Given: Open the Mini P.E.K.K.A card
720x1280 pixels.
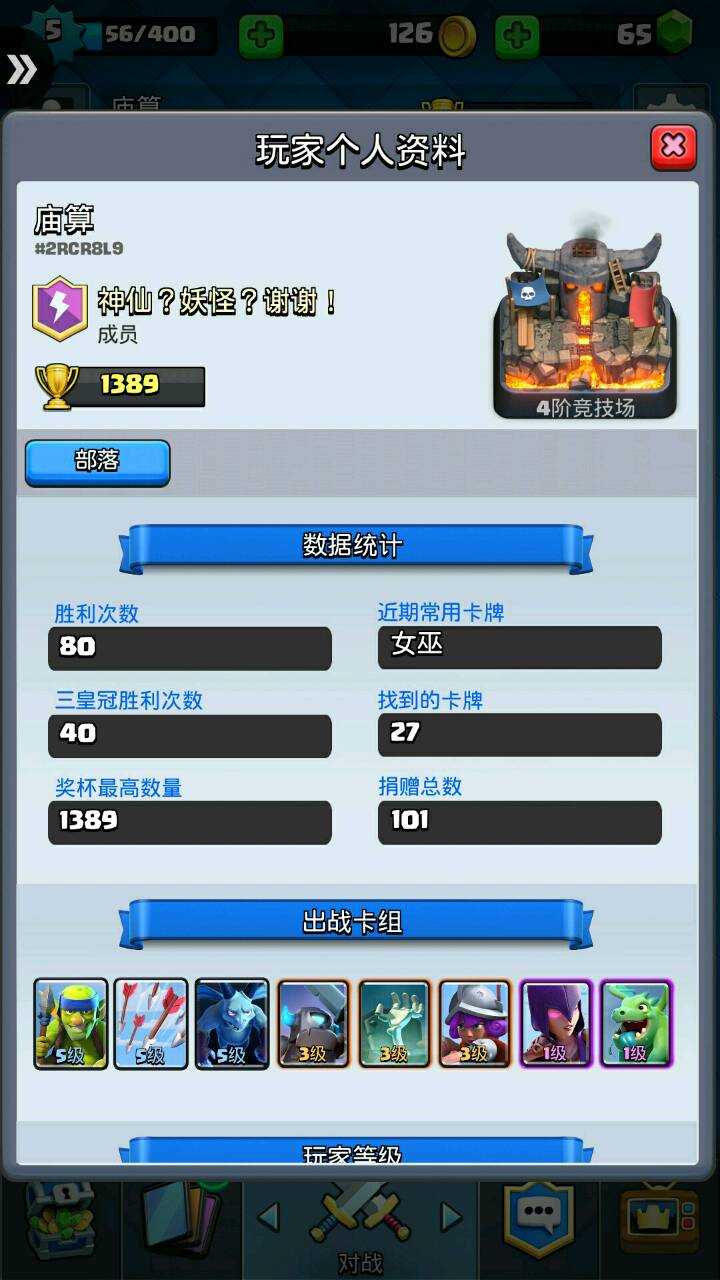Looking at the screenshot, I should pos(314,1023).
